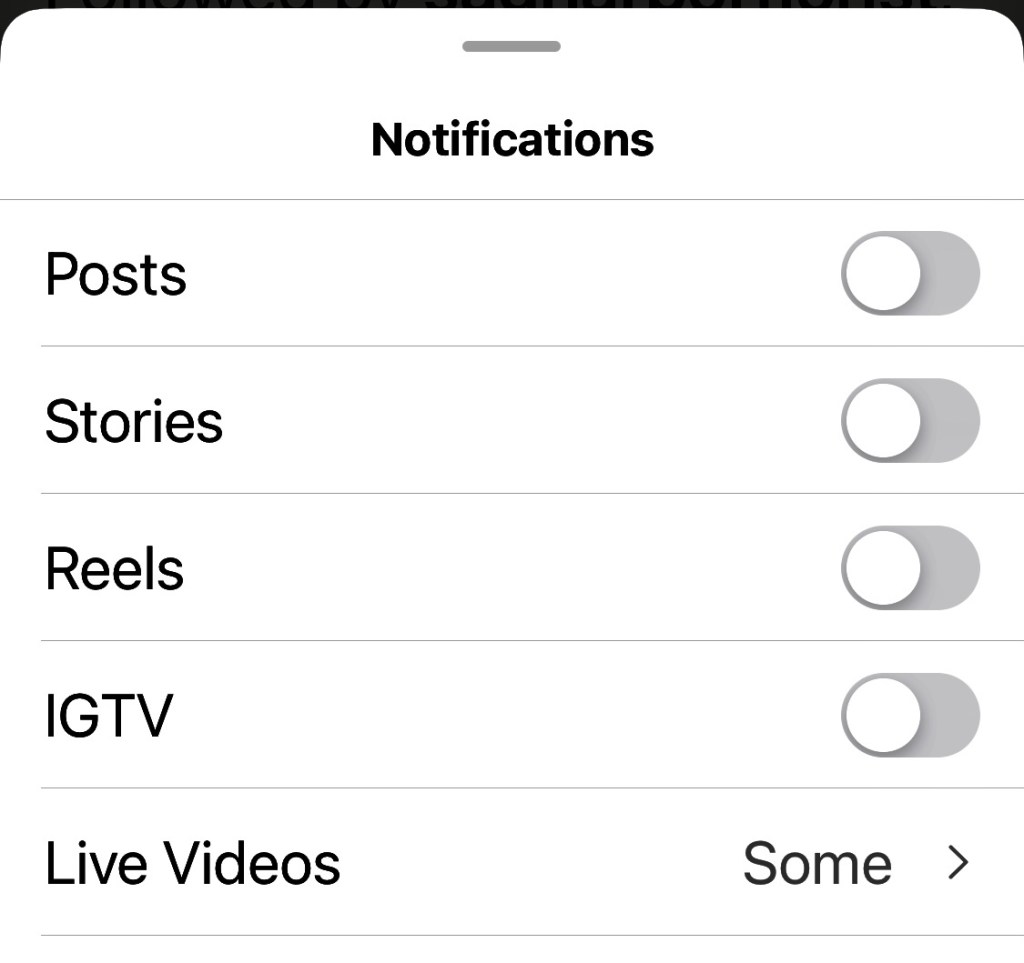Enable the Stories notification switch
Screen dimensions: 1024x963
[910, 420]
